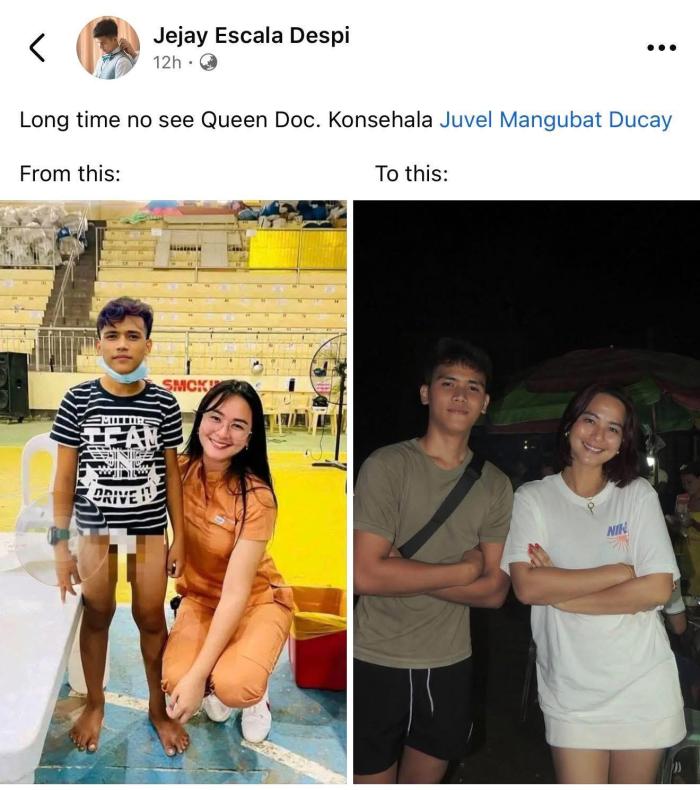Open the 'To this' night photo
This screenshot has height=790, width=700.
526,490
